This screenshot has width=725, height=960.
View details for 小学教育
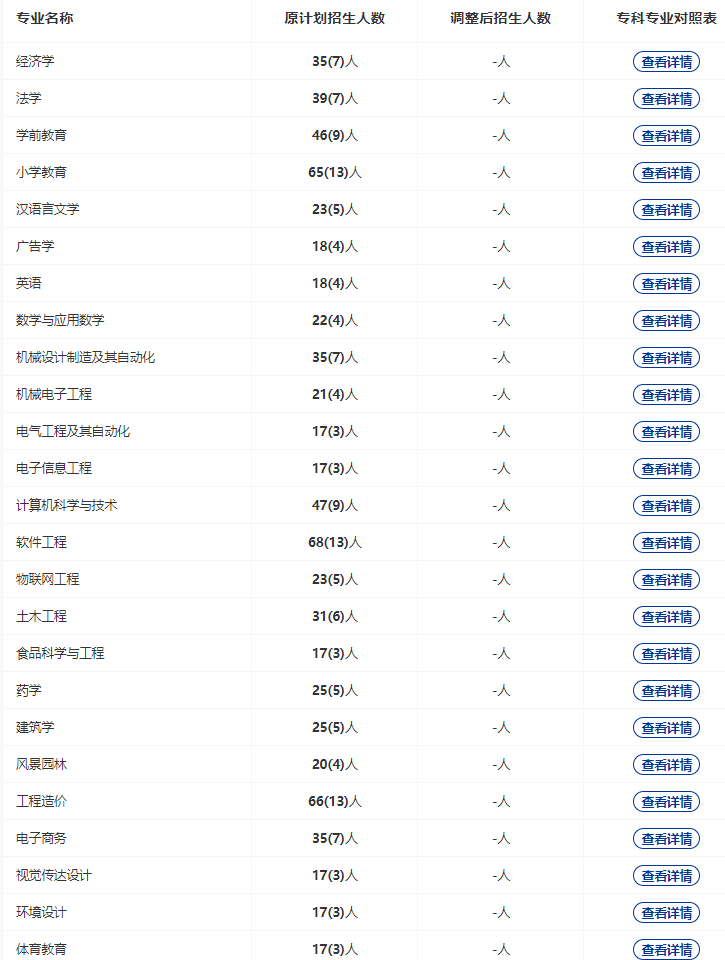pyautogui.click(x=666, y=173)
